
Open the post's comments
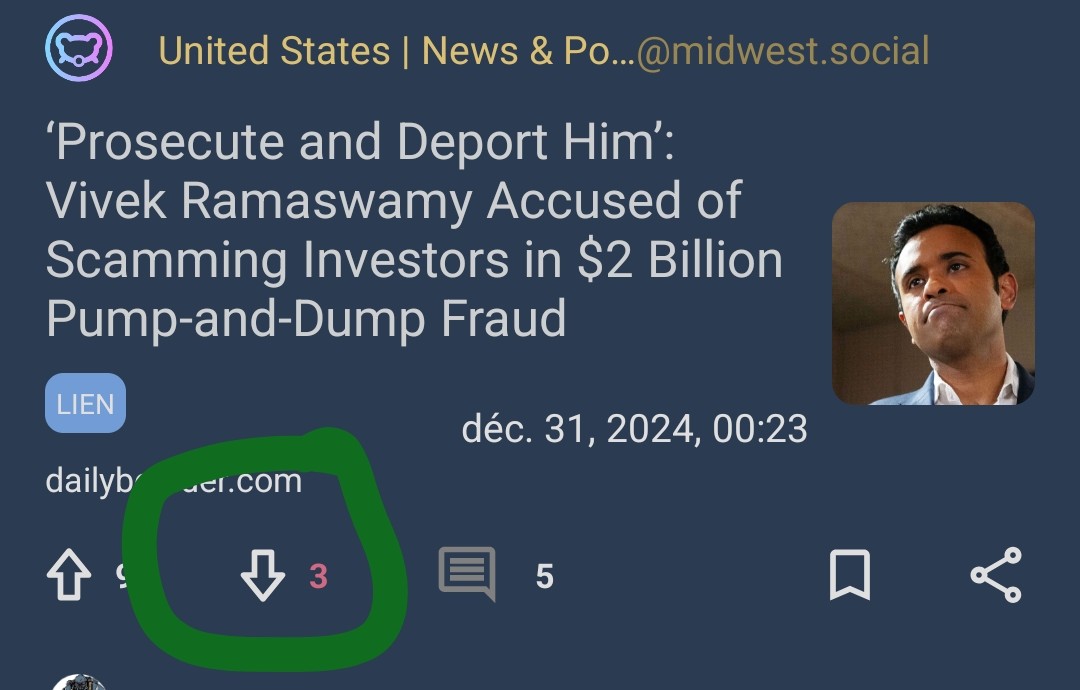pyautogui.click(x=467, y=575)
